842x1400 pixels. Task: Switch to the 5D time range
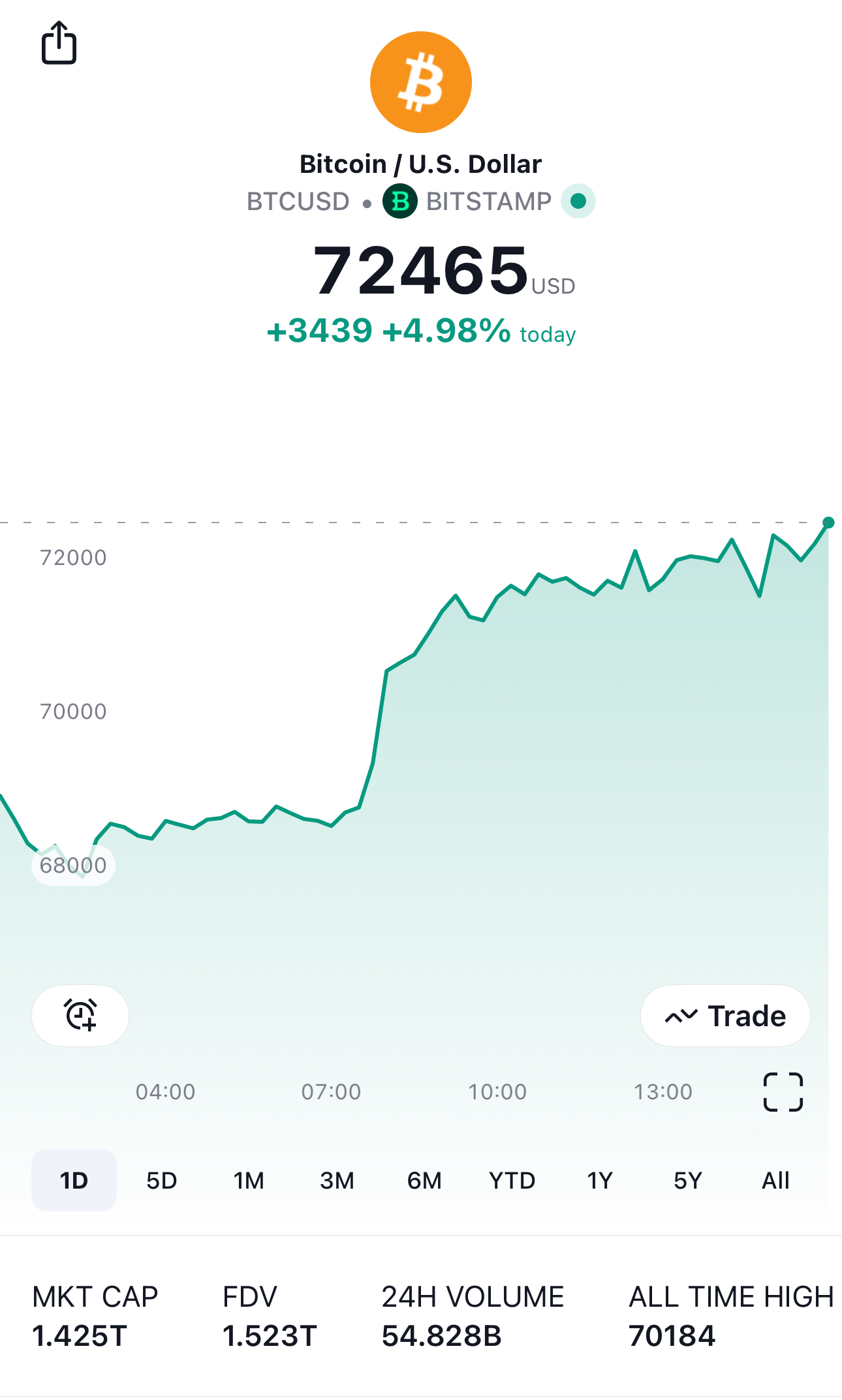(x=161, y=1180)
